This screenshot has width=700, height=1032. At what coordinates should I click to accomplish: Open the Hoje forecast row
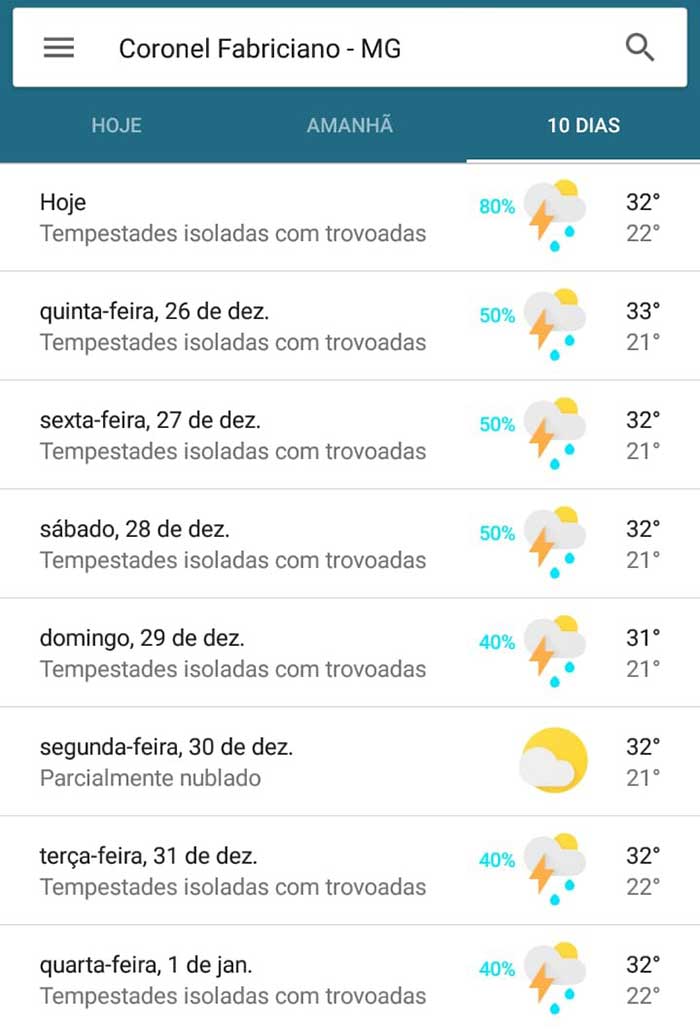point(350,217)
